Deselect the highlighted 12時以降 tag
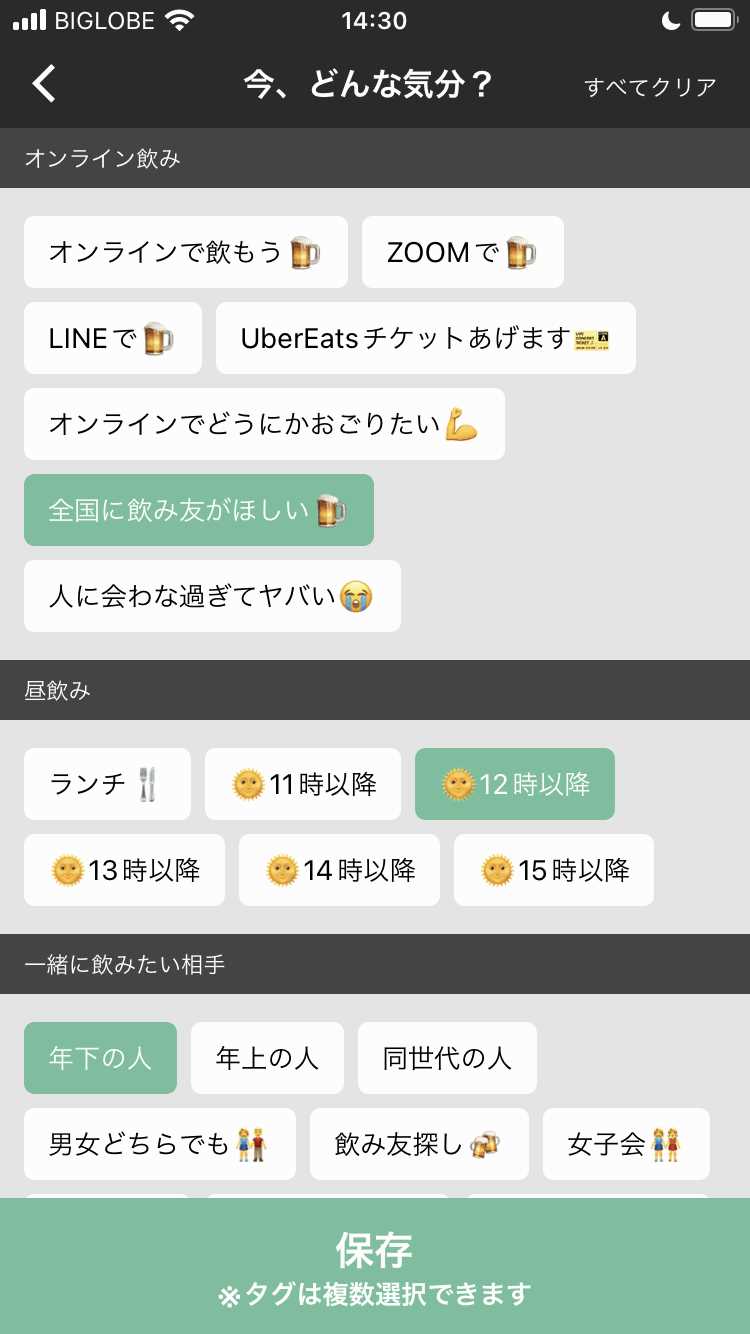The image size is (750, 1334). 514,784
